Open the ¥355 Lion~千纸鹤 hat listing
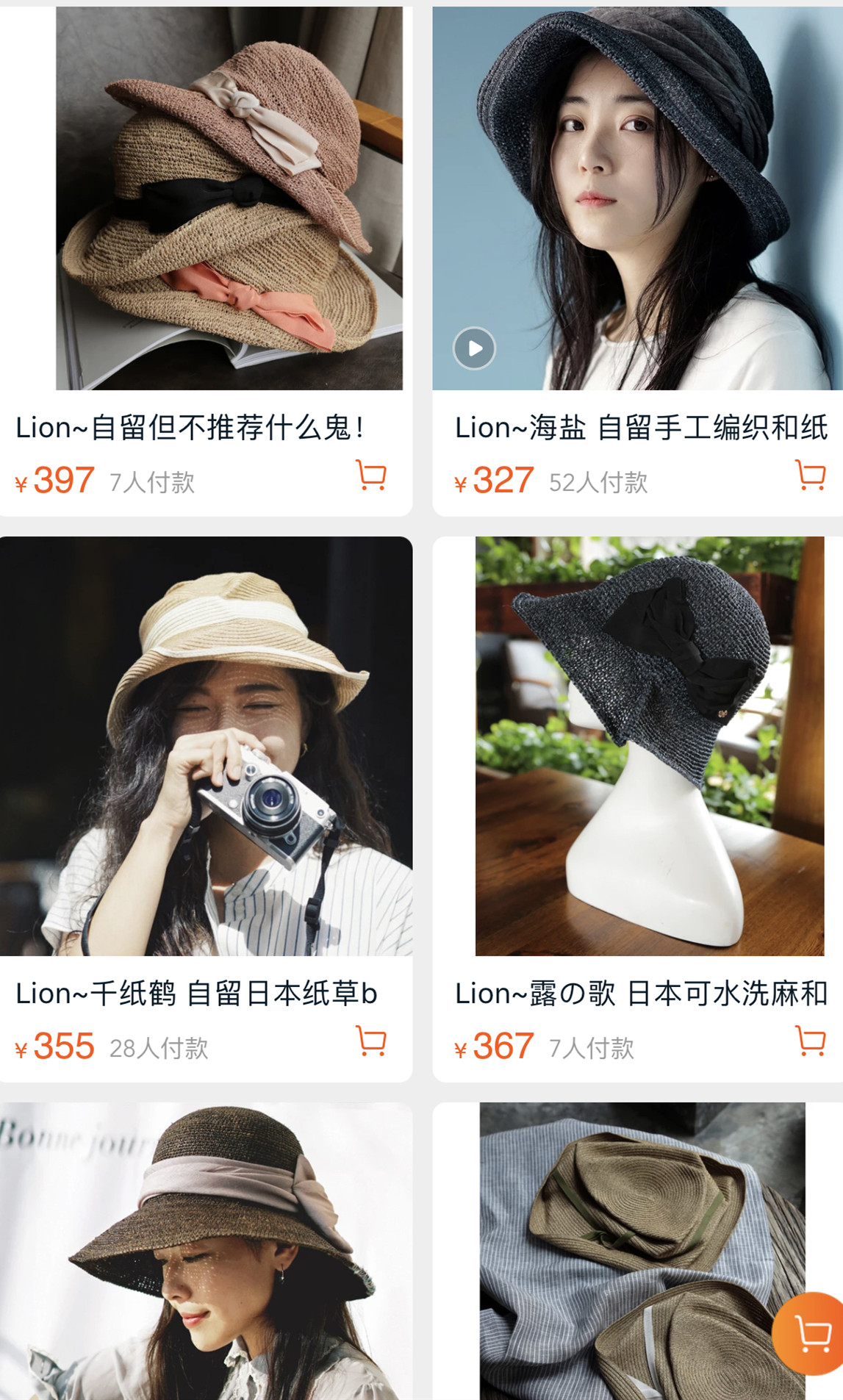 tap(206, 746)
